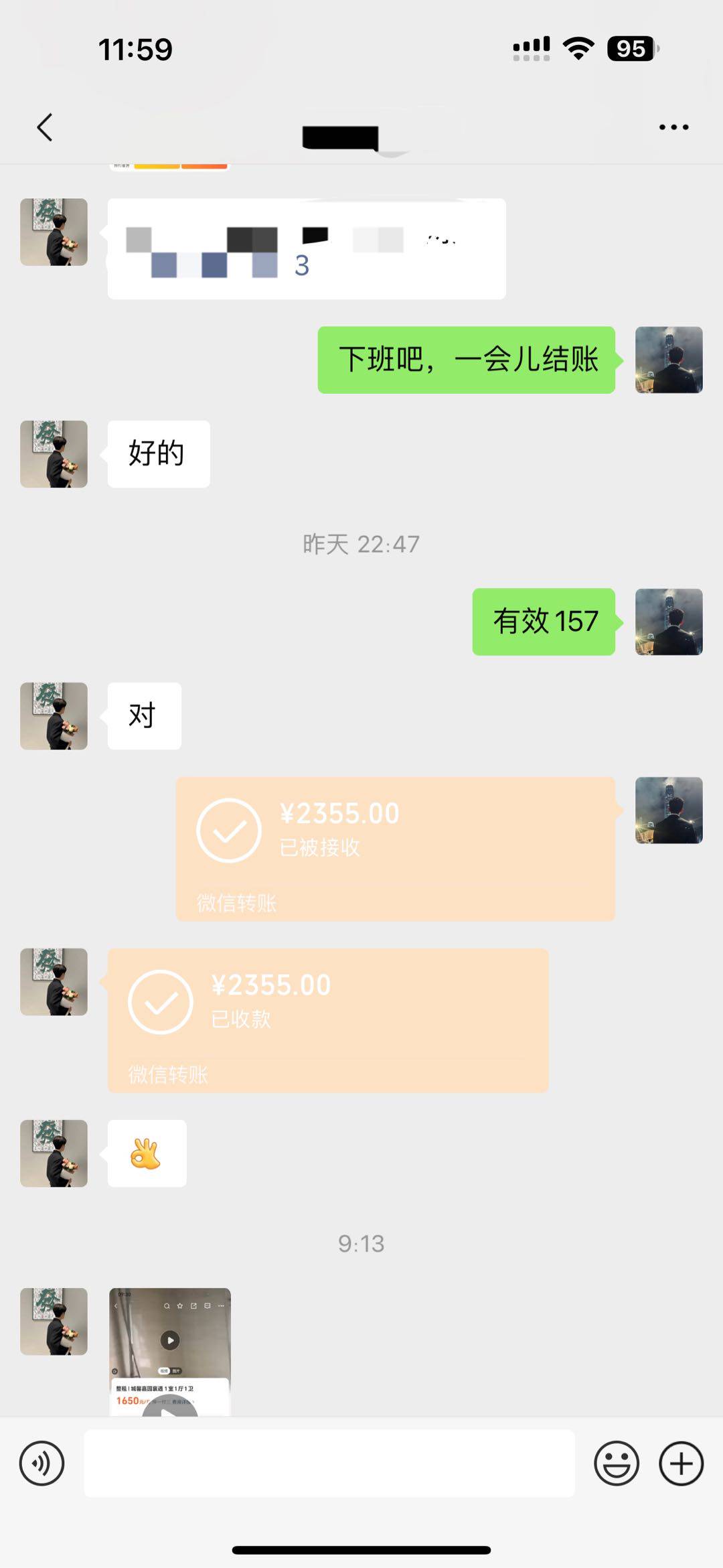
Task: Go back to the chat list
Action: coord(45,127)
